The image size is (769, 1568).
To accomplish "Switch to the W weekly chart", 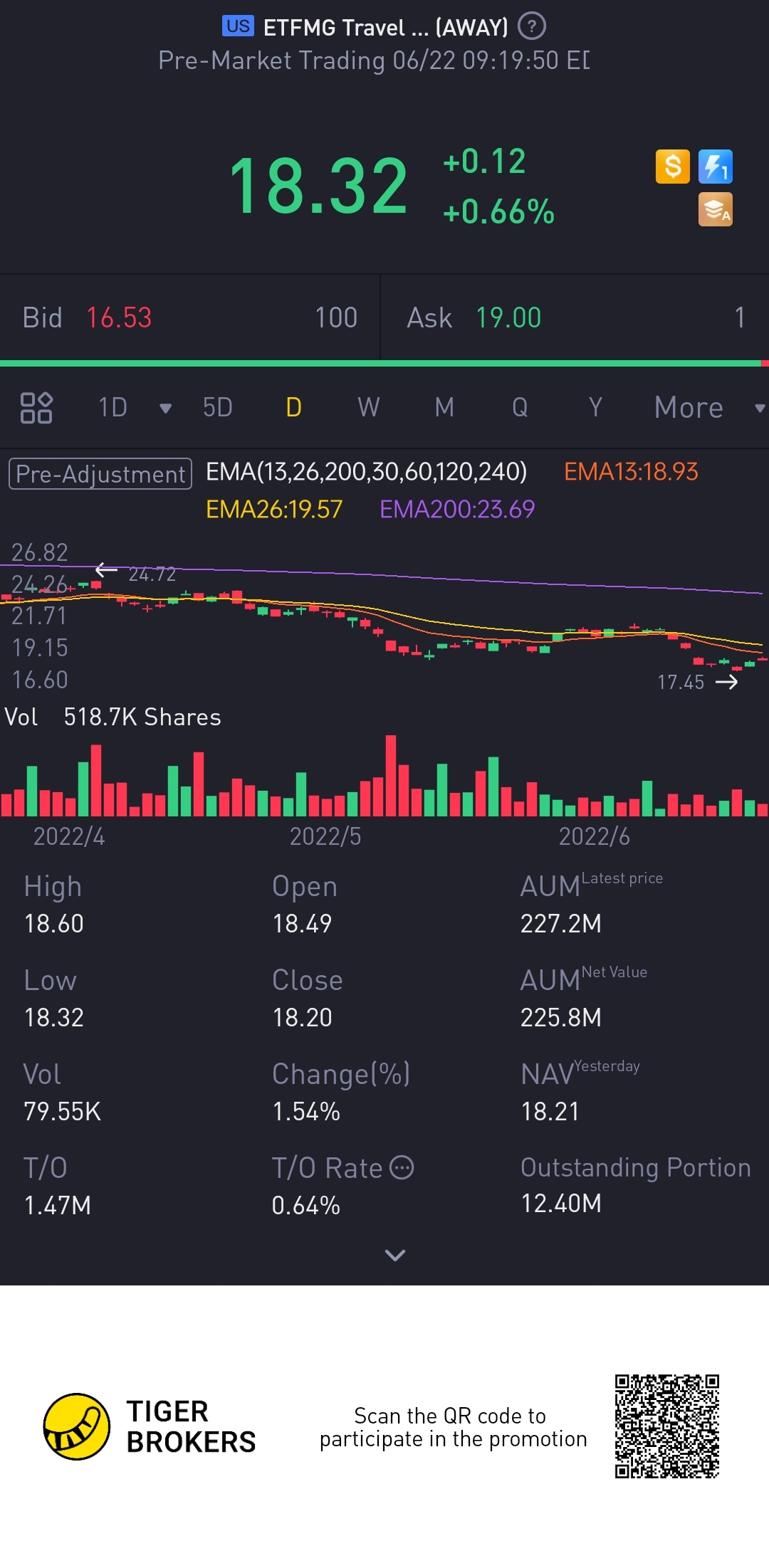I will (x=368, y=408).
